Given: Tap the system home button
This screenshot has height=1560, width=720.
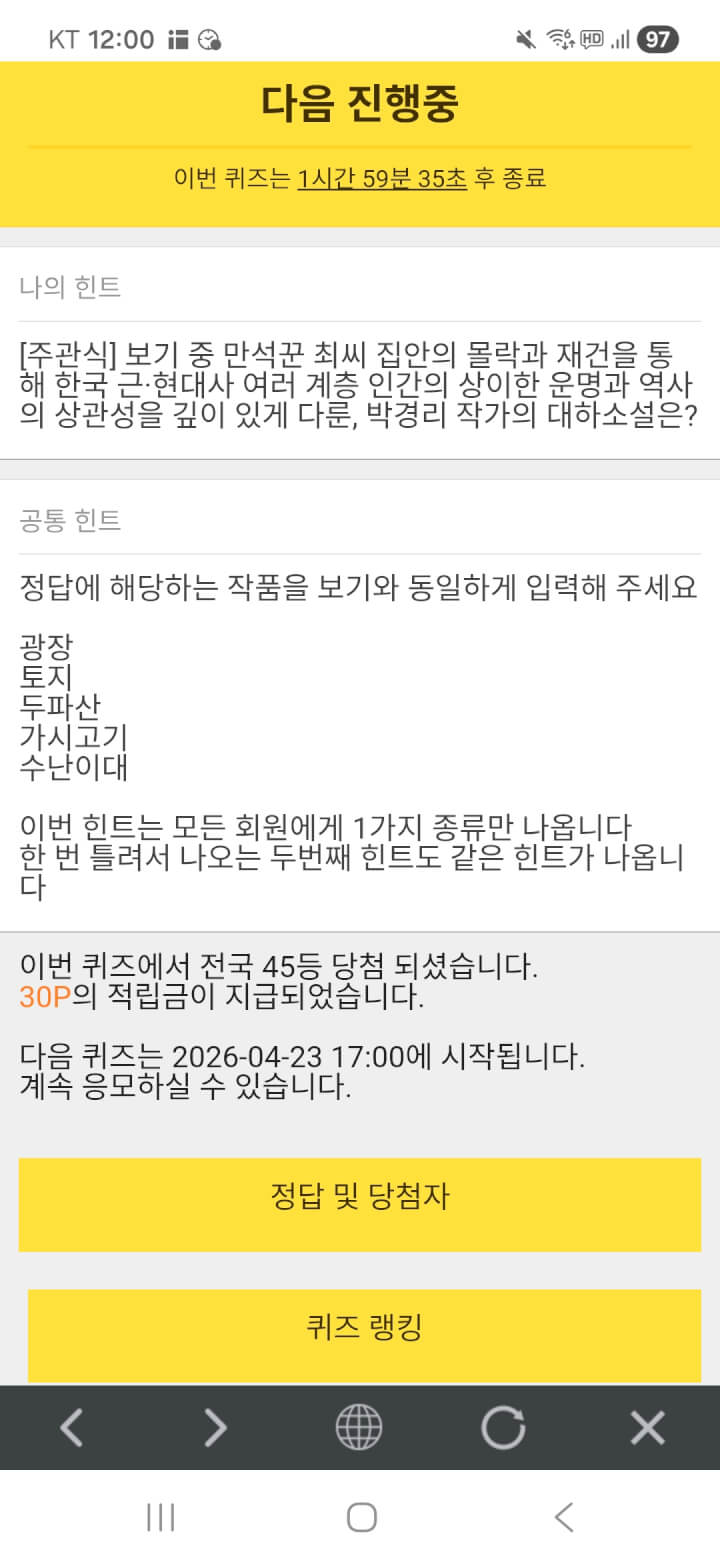Looking at the screenshot, I should pyautogui.click(x=361, y=1517).
